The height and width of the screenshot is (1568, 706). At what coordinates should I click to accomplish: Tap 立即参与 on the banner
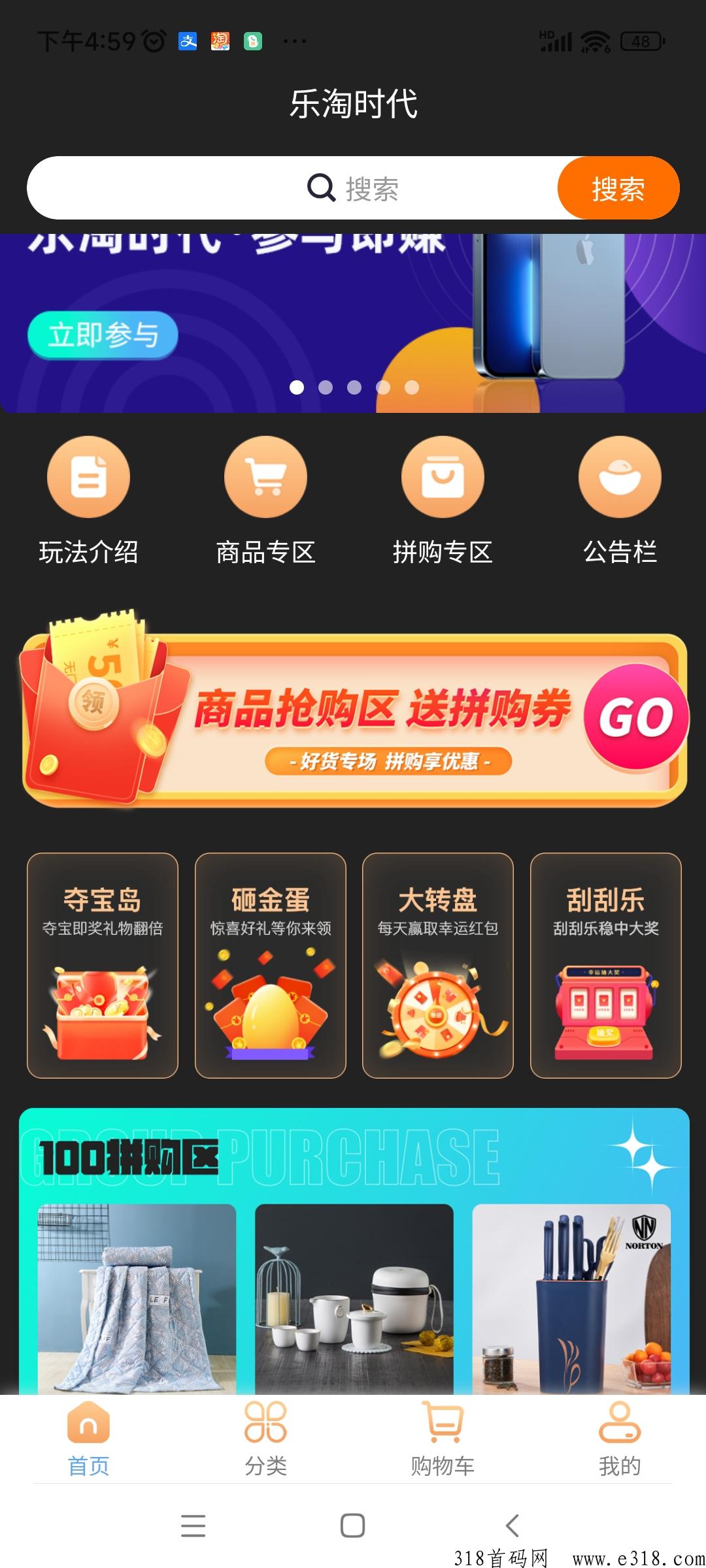pos(103,335)
